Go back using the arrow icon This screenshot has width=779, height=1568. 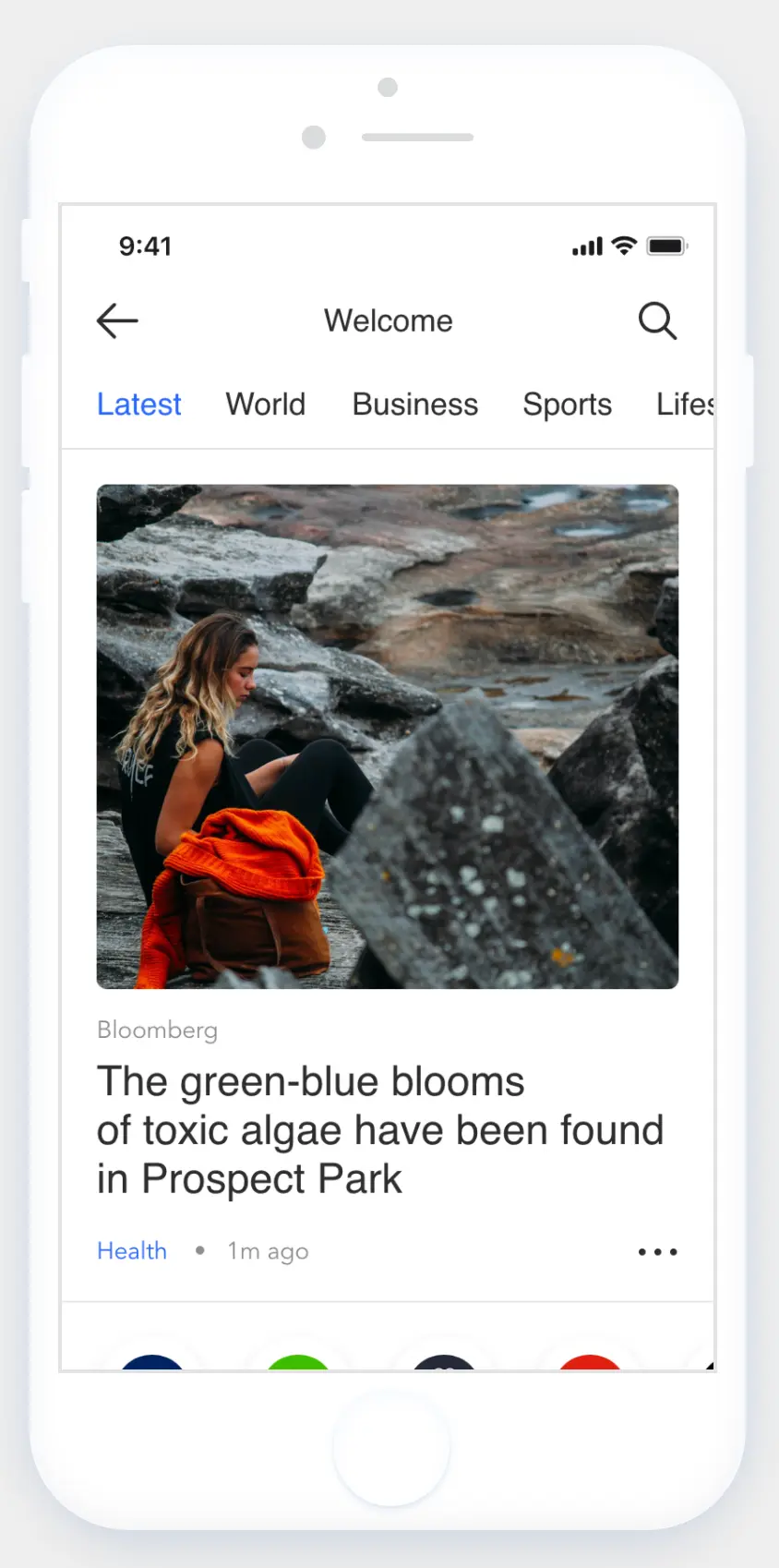click(117, 321)
